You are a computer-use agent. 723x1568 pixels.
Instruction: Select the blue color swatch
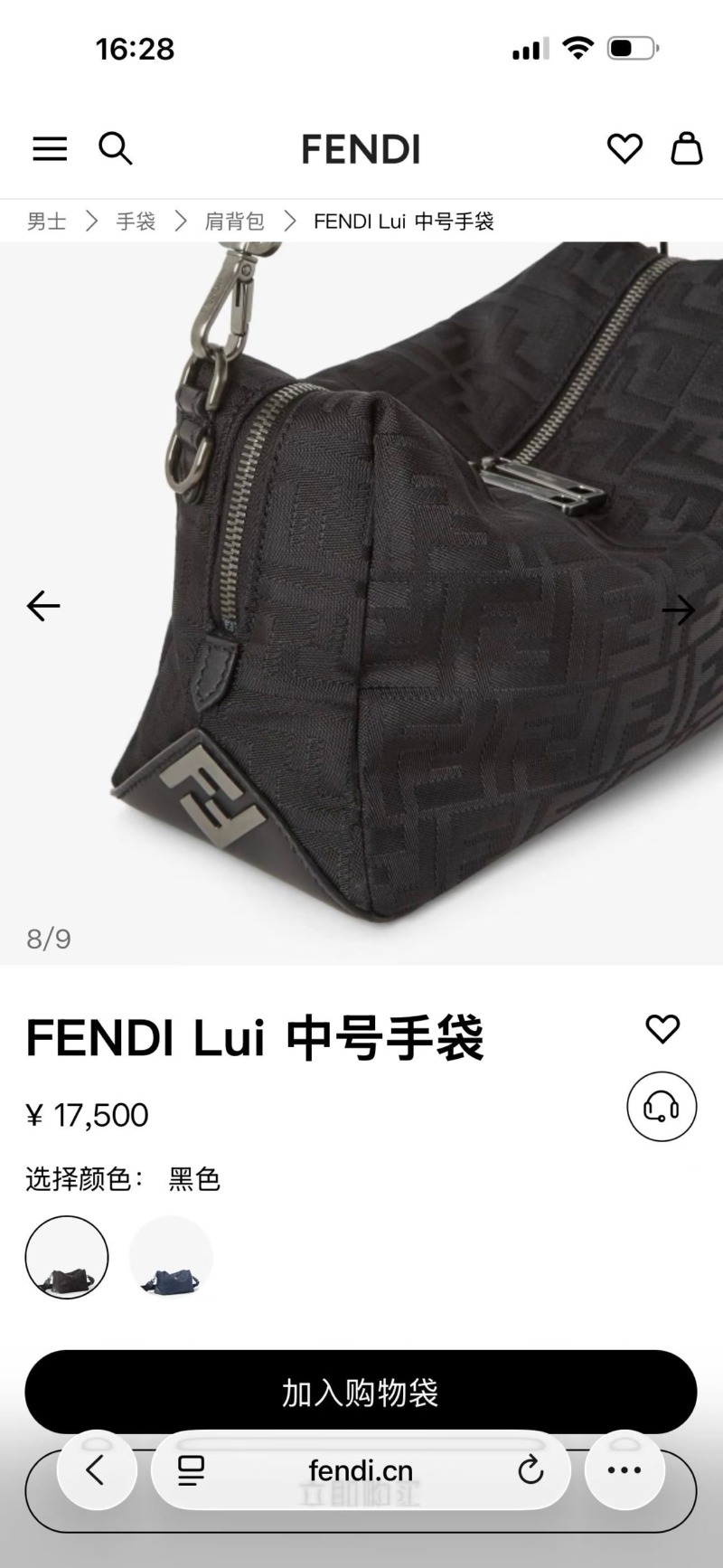171,1258
